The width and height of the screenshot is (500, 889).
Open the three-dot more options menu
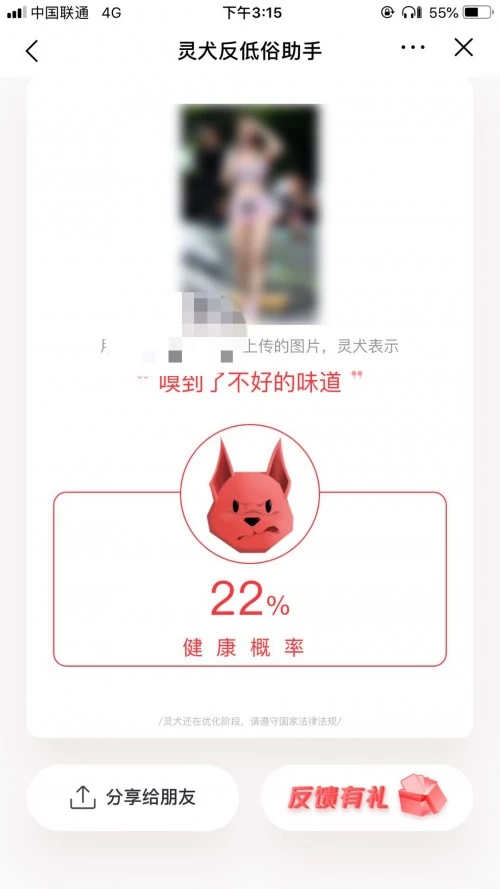coord(413,48)
